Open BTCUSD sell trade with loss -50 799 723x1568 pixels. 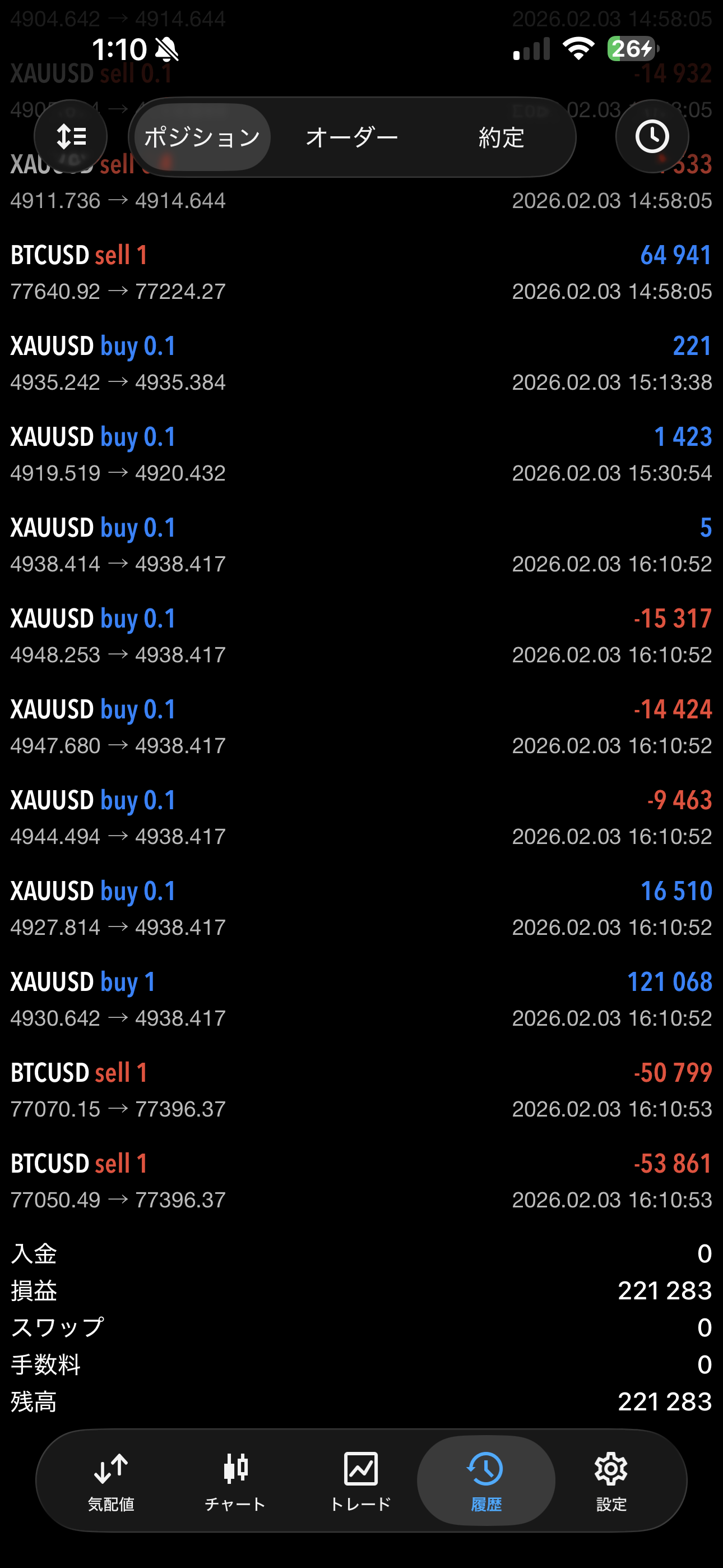click(x=361, y=1090)
